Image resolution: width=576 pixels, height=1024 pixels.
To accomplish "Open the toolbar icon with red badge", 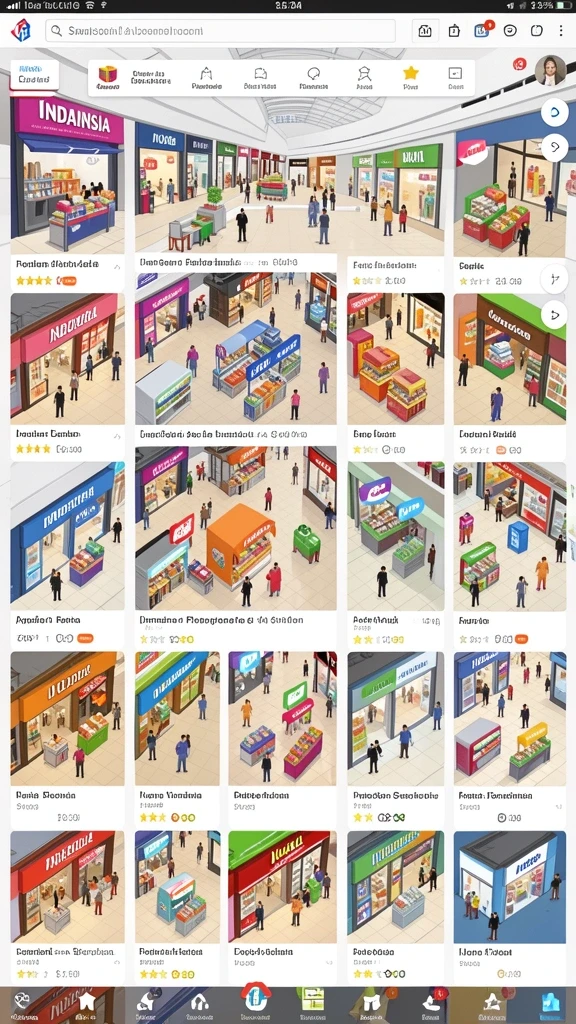I will (482, 30).
